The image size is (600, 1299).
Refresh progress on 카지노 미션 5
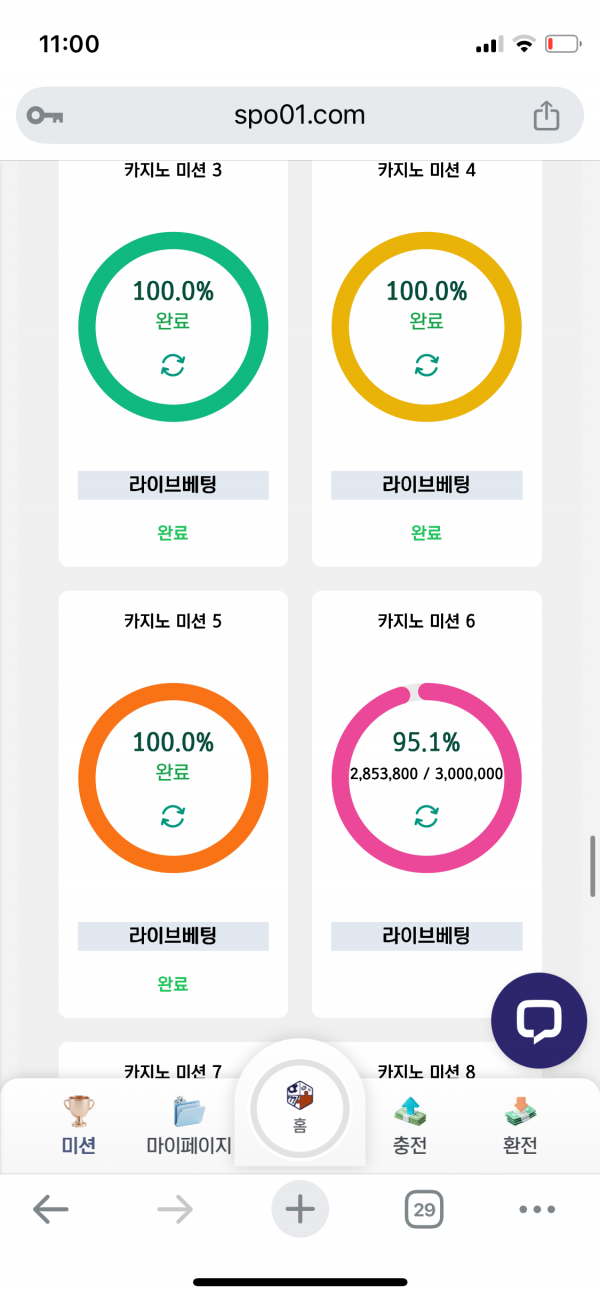(173, 816)
